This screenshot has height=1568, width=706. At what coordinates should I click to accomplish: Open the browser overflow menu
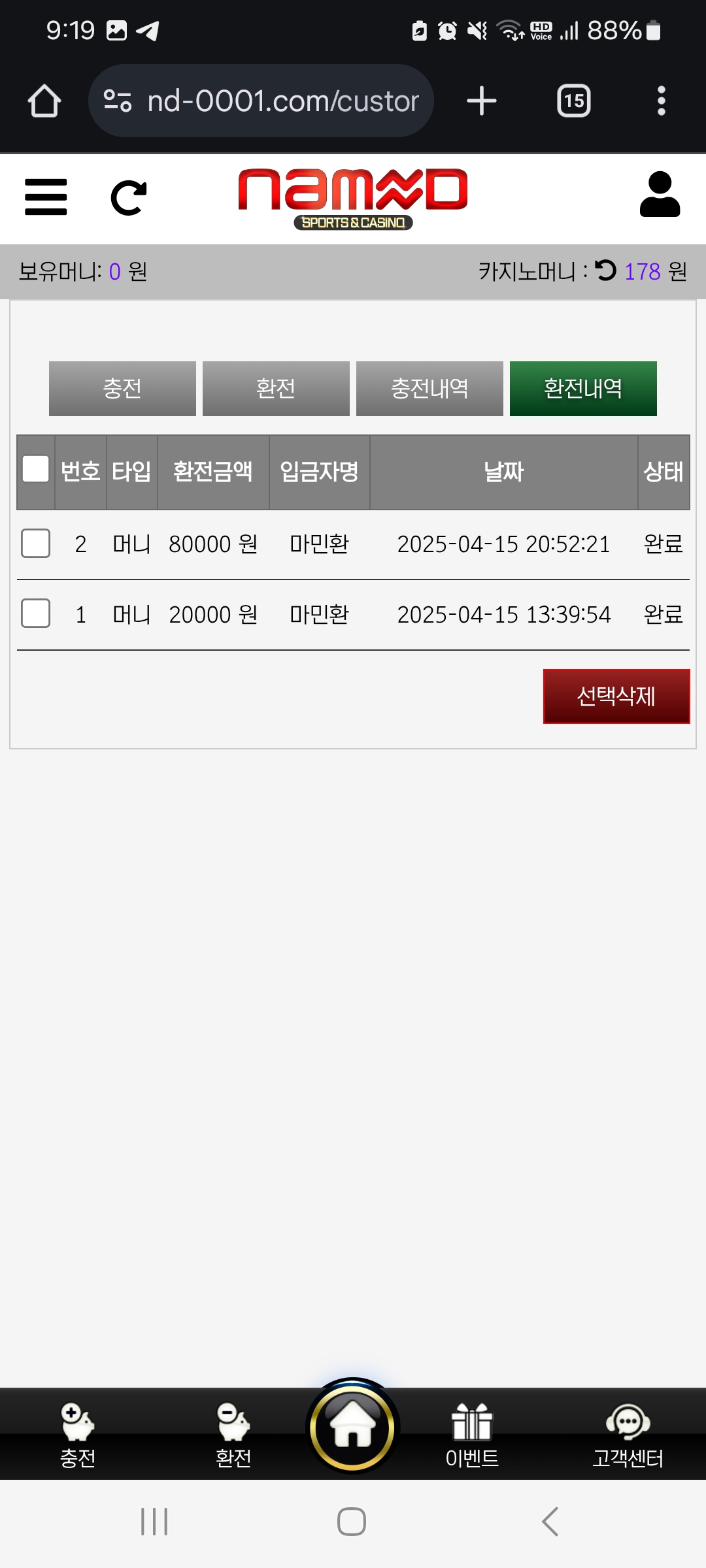[661, 101]
